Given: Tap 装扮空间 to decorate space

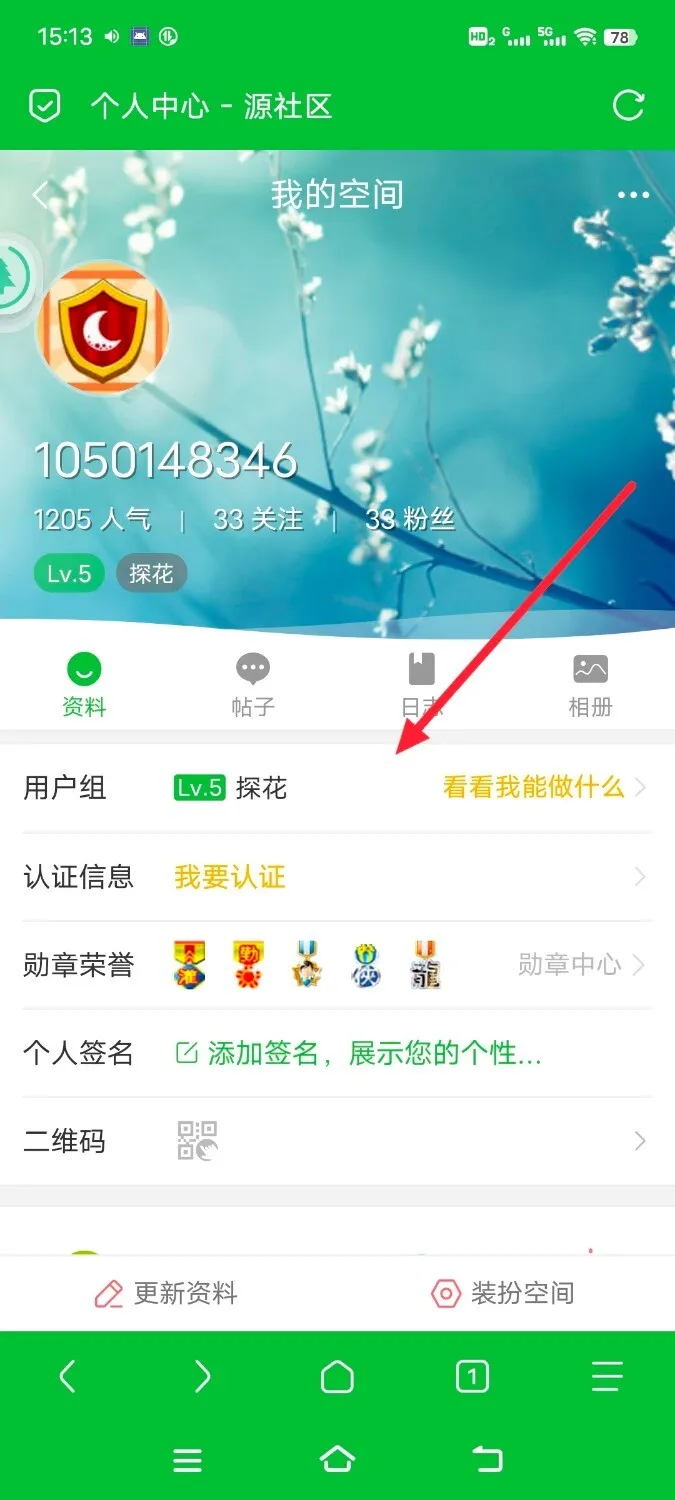Looking at the screenshot, I should point(503,1293).
